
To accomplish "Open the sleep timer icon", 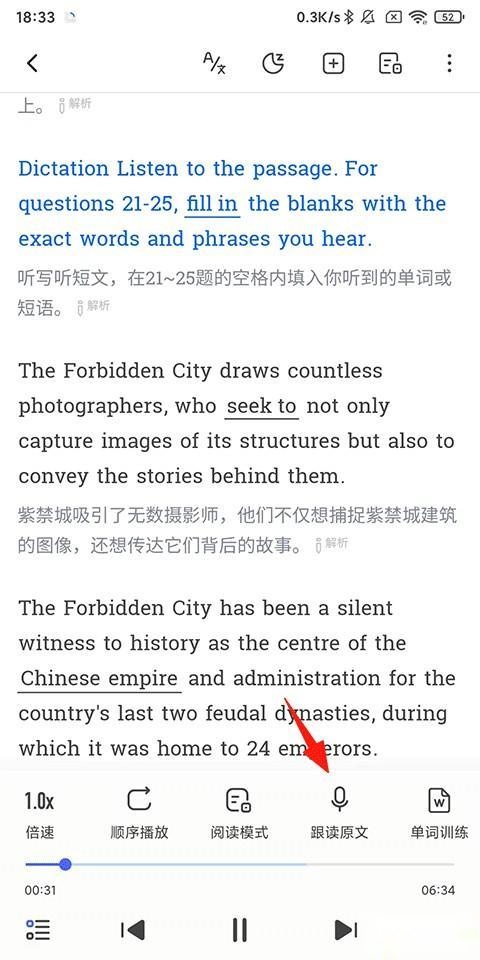I will [x=273, y=63].
